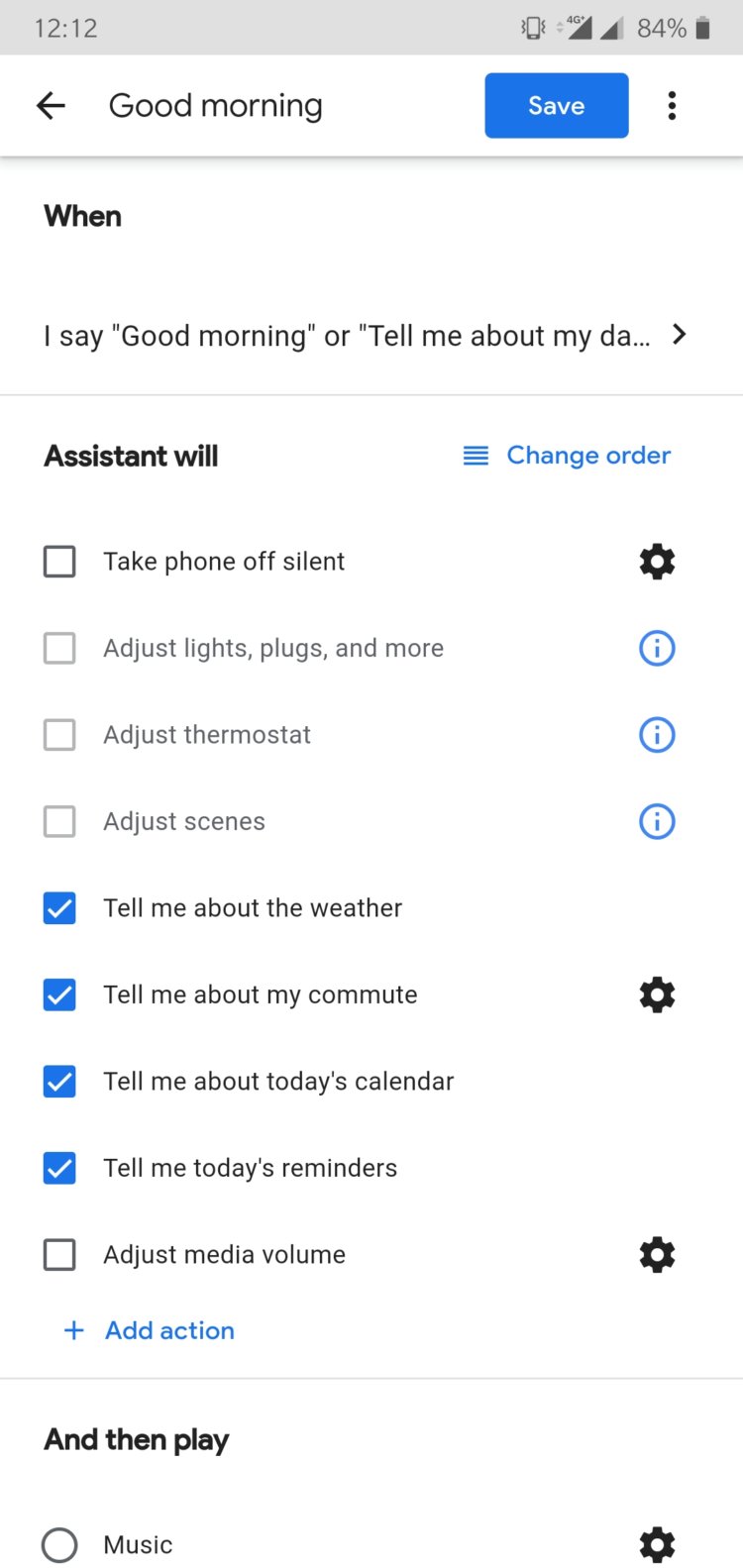The width and height of the screenshot is (743, 1568).
Task: Tap the reorder lines icon beside Change order
Action: [475, 455]
